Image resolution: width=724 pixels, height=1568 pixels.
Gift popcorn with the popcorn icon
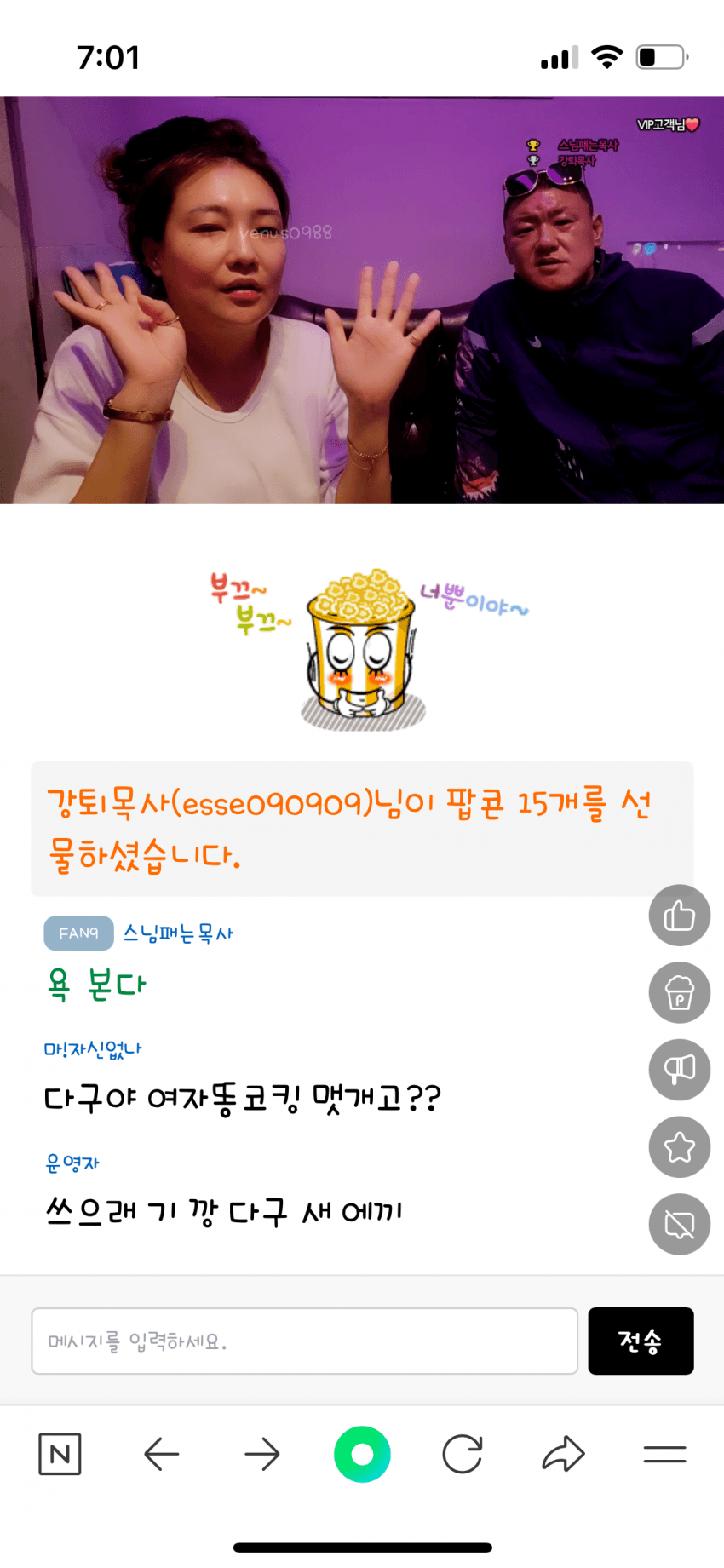(x=679, y=992)
